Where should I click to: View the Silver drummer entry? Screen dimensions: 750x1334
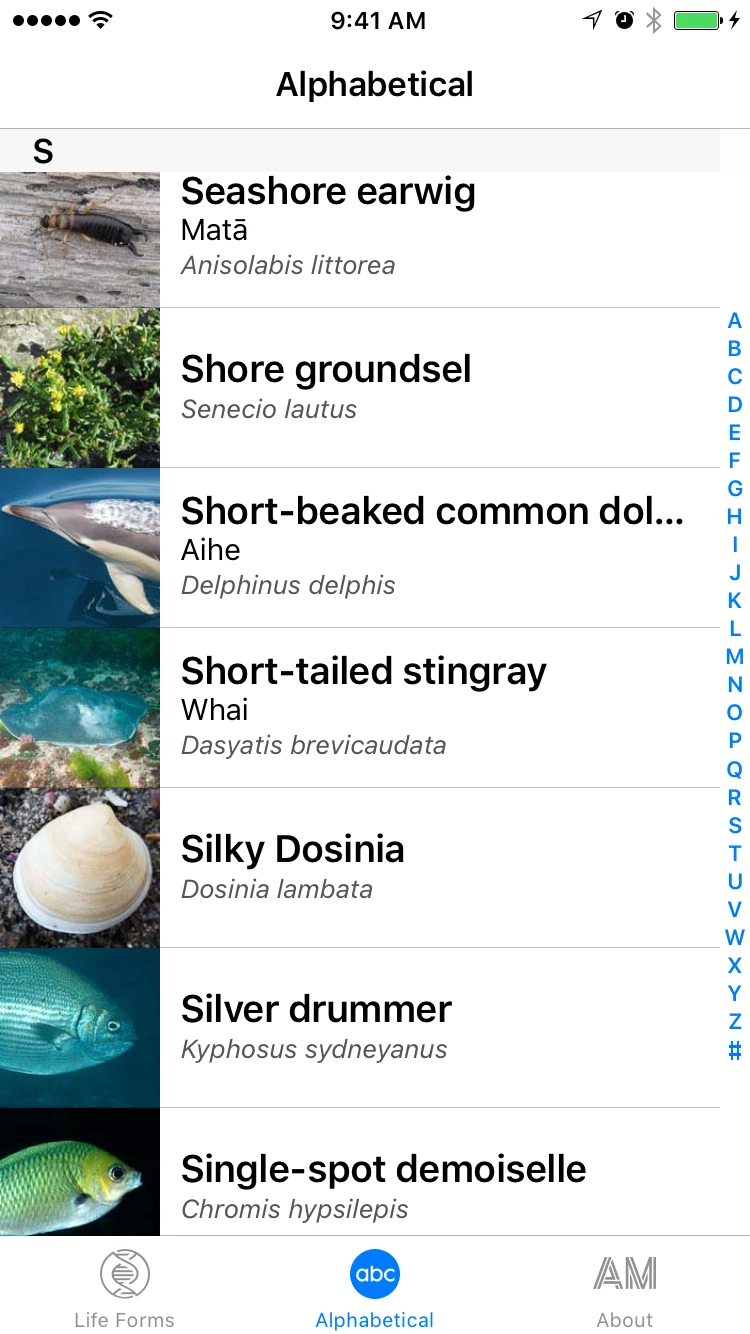pyautogui.click(x=360, y=1028)
